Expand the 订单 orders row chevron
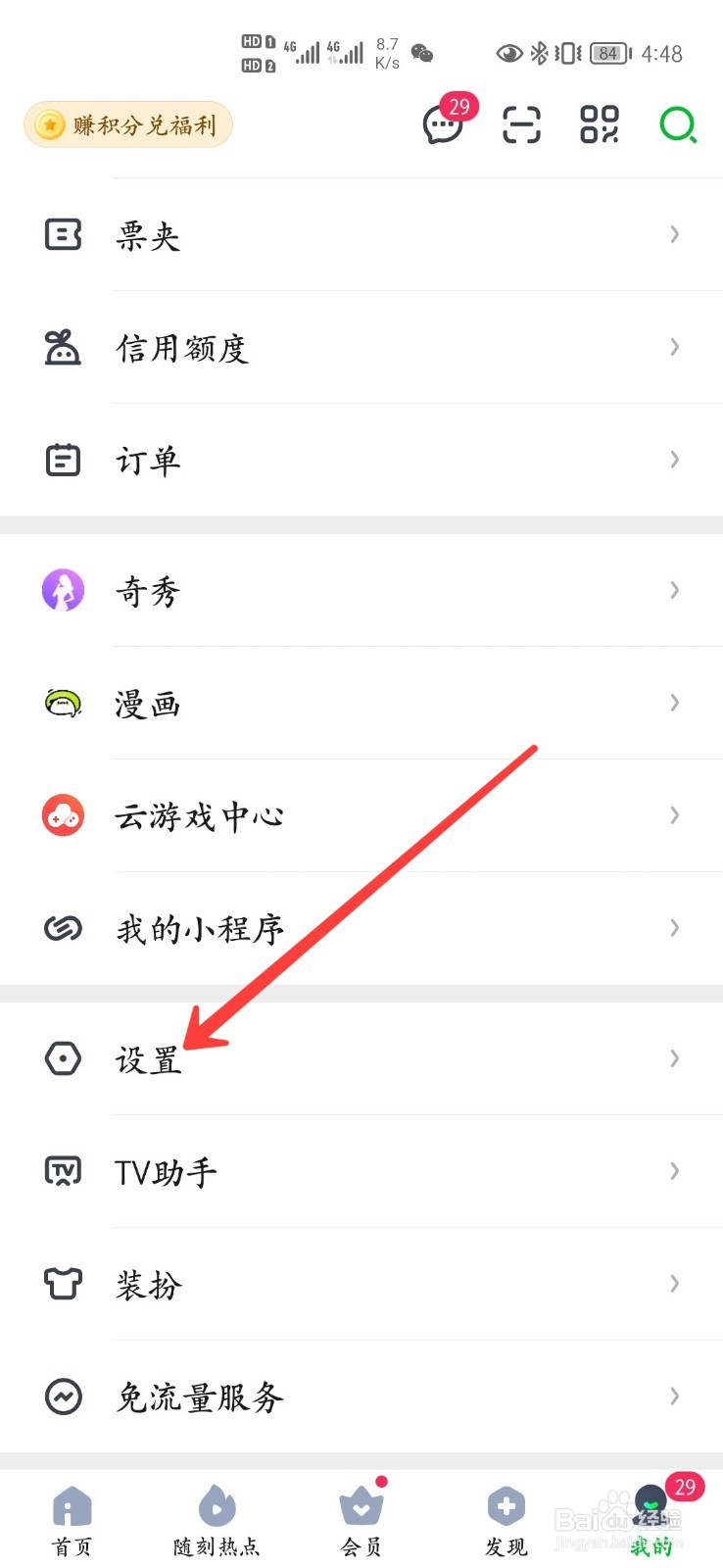Viewport: 723px width, 1568px height. point(674,459)
